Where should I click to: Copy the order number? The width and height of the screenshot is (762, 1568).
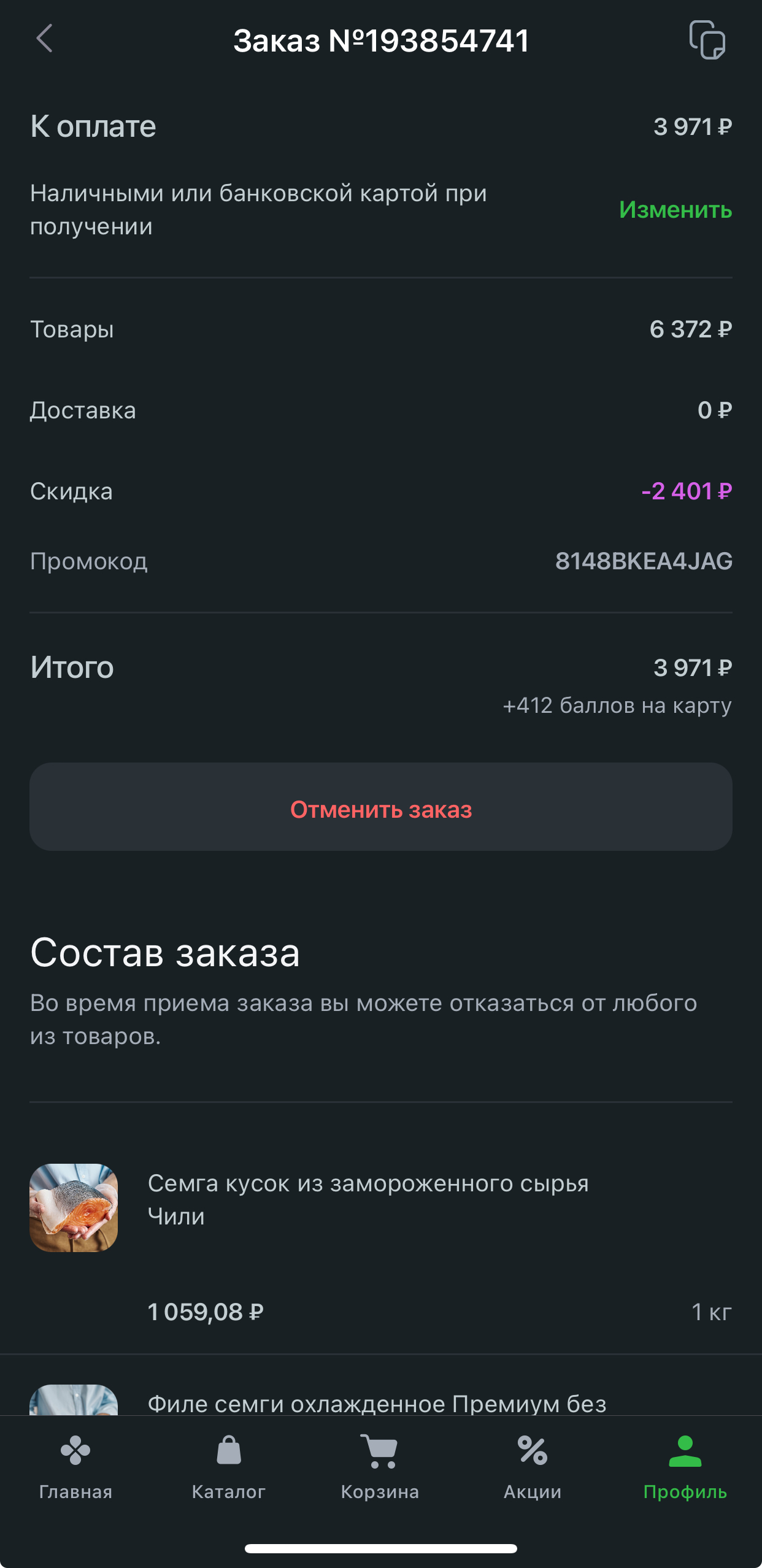[707, 40]
